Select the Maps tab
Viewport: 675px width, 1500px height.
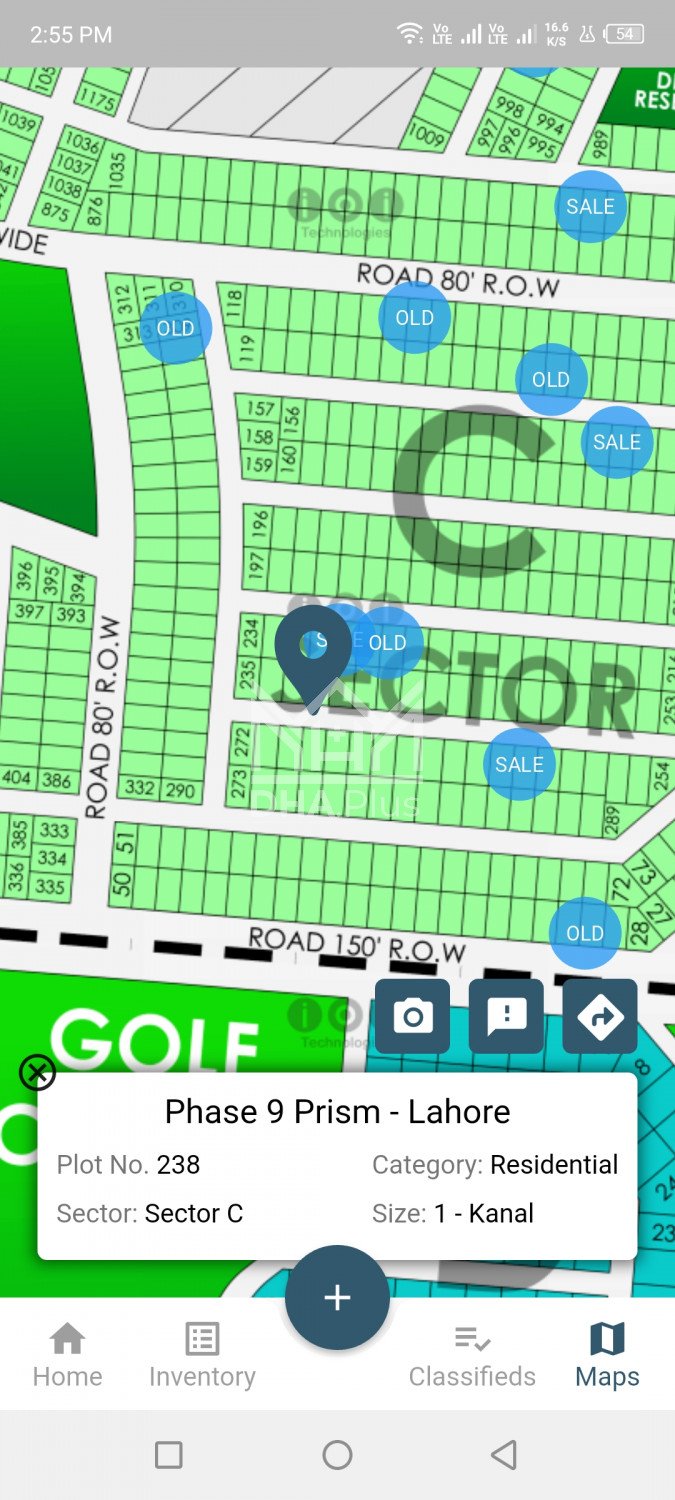[607, 1355]
